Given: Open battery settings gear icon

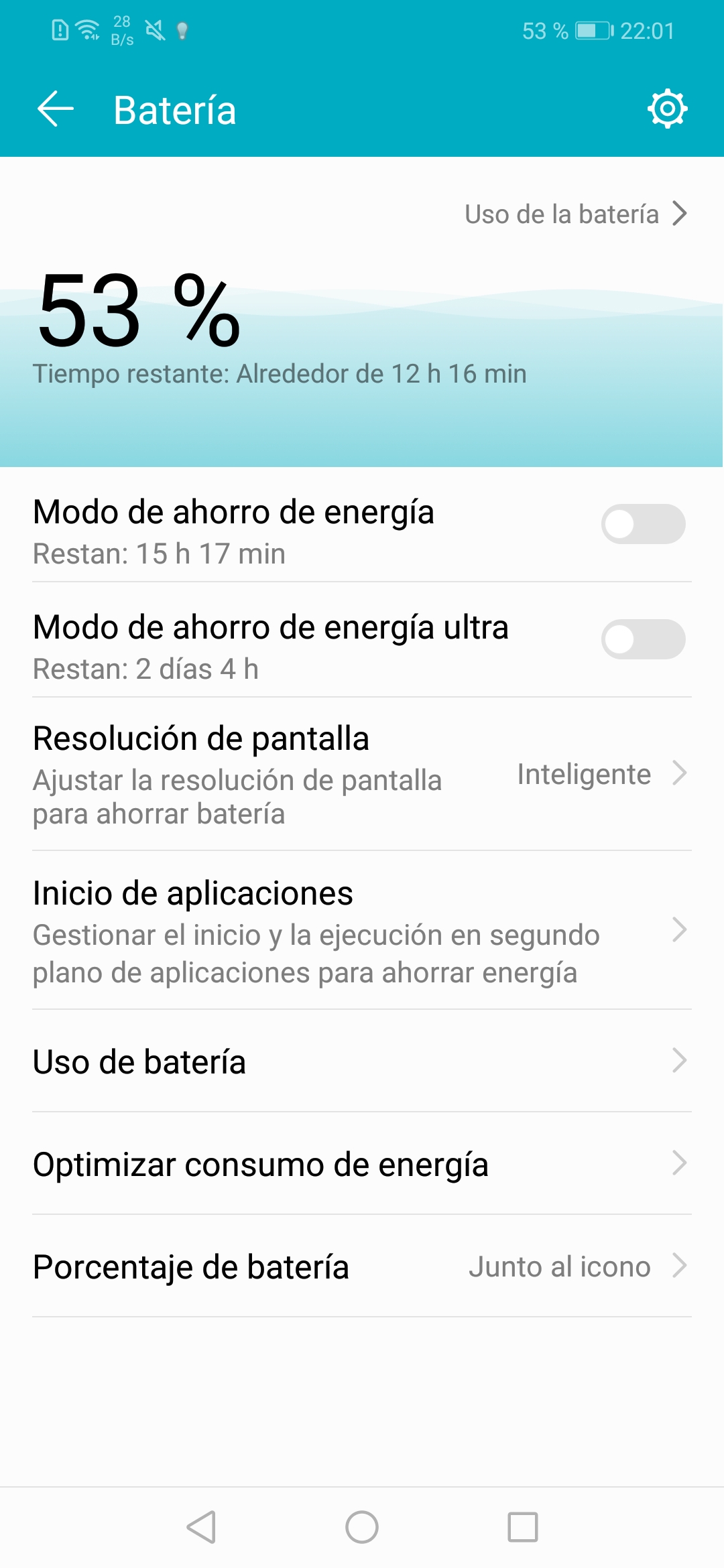Looking at the screenshot, I should point(667,109).
